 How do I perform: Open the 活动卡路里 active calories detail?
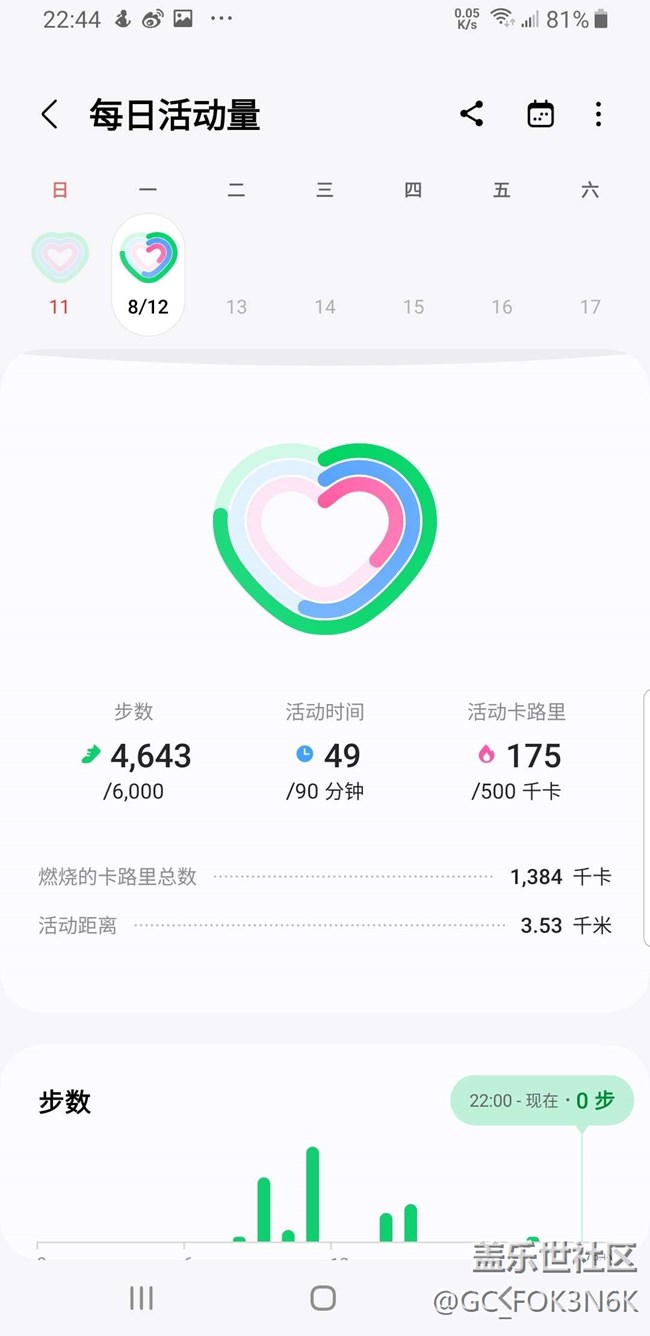coord(517,752)
